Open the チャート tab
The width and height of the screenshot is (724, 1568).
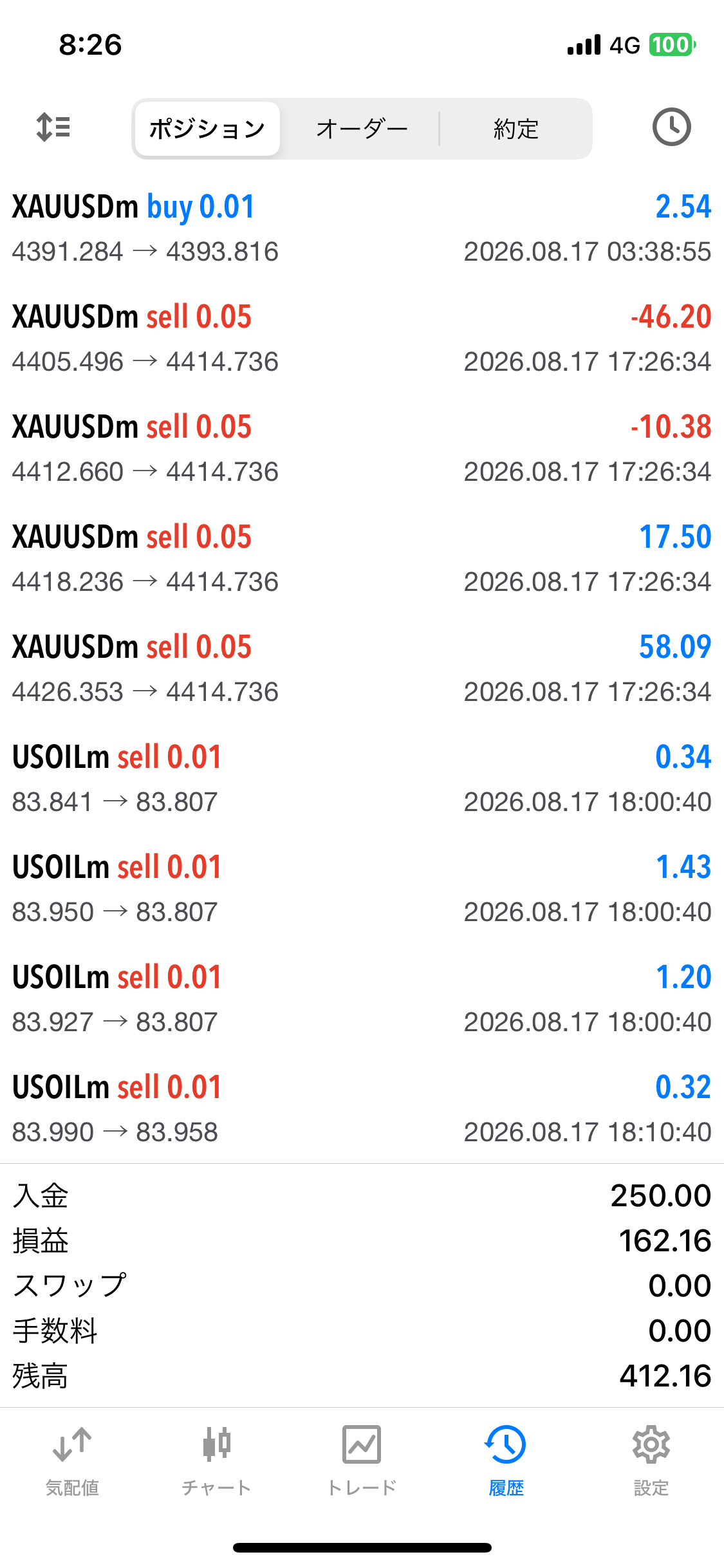(x=217, y=1461)
